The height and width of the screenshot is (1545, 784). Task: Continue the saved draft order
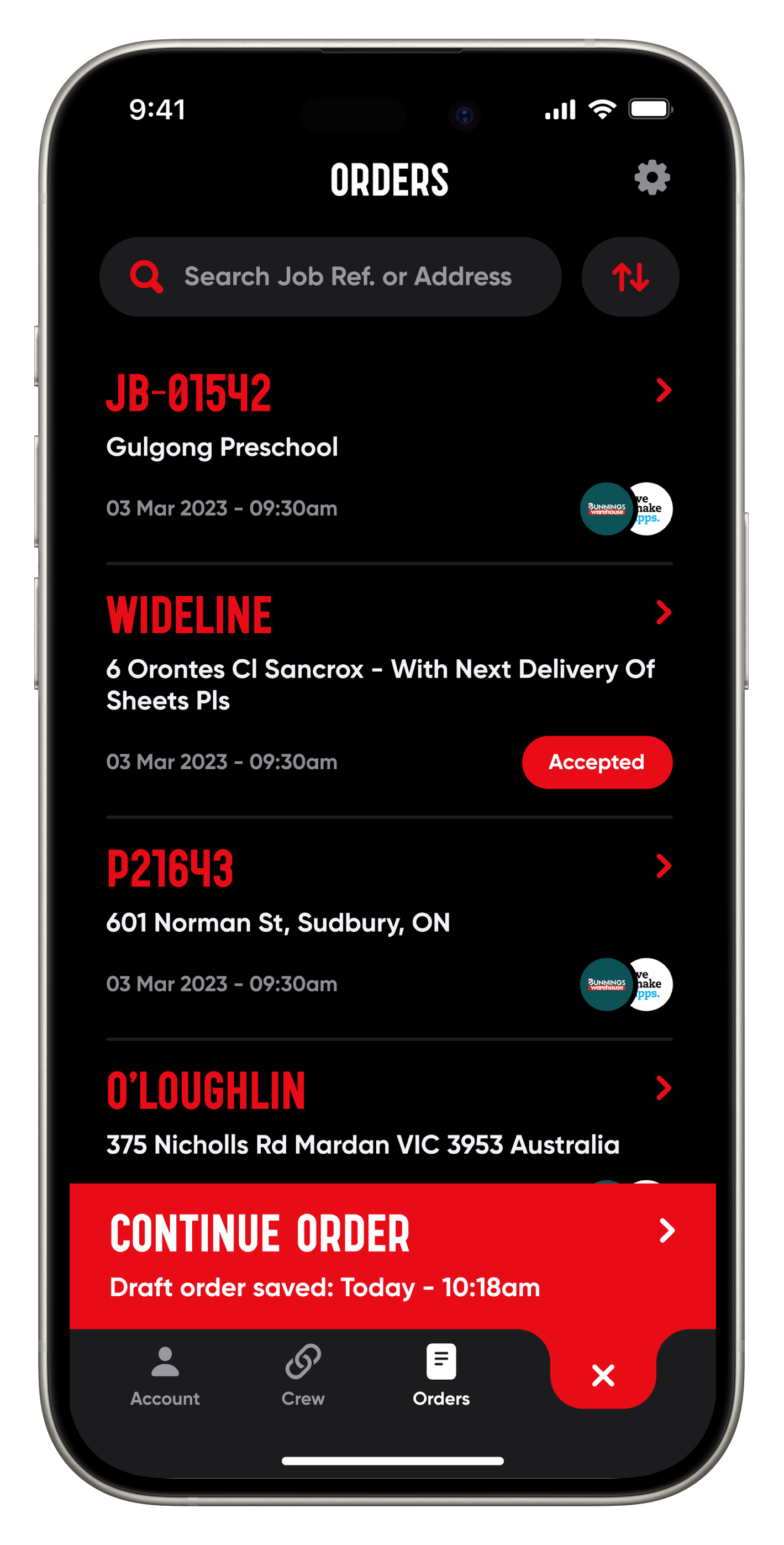(392, 1255)
